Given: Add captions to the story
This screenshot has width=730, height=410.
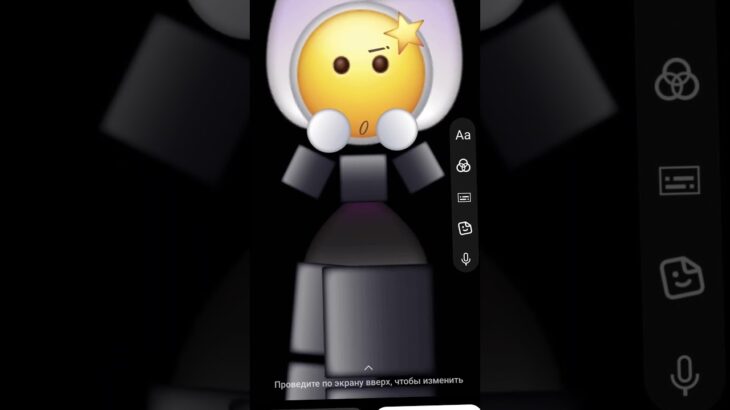Looking at the screenshot, I should [x=463, y=197].
